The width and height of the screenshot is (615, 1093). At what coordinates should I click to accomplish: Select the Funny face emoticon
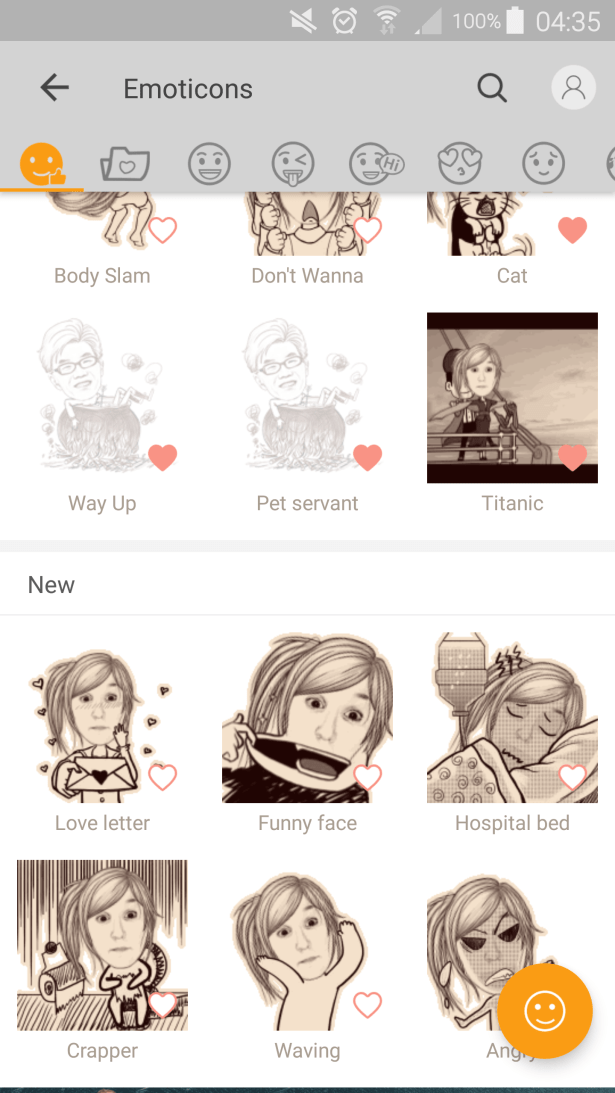pyautogui.click(x=307, y=718)
